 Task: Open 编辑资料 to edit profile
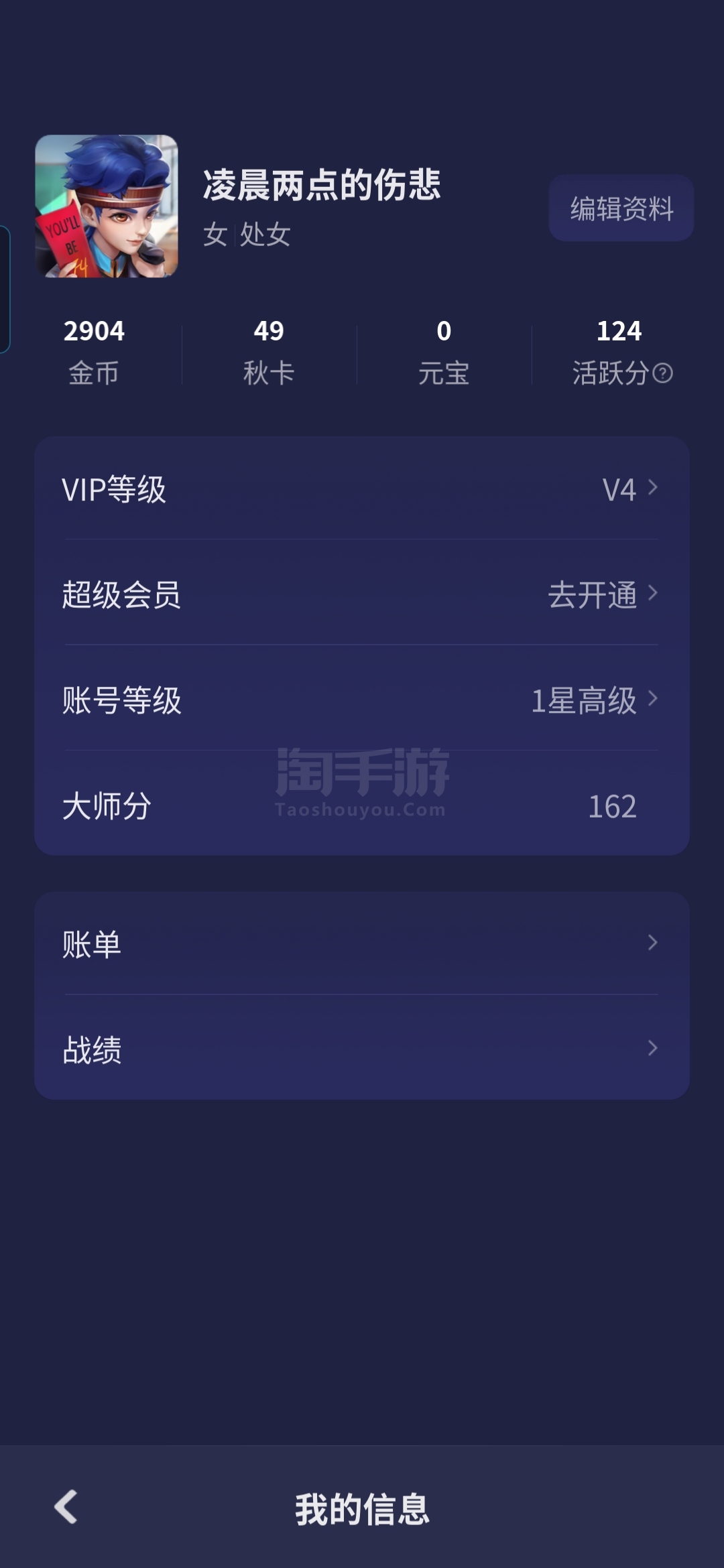621,208
